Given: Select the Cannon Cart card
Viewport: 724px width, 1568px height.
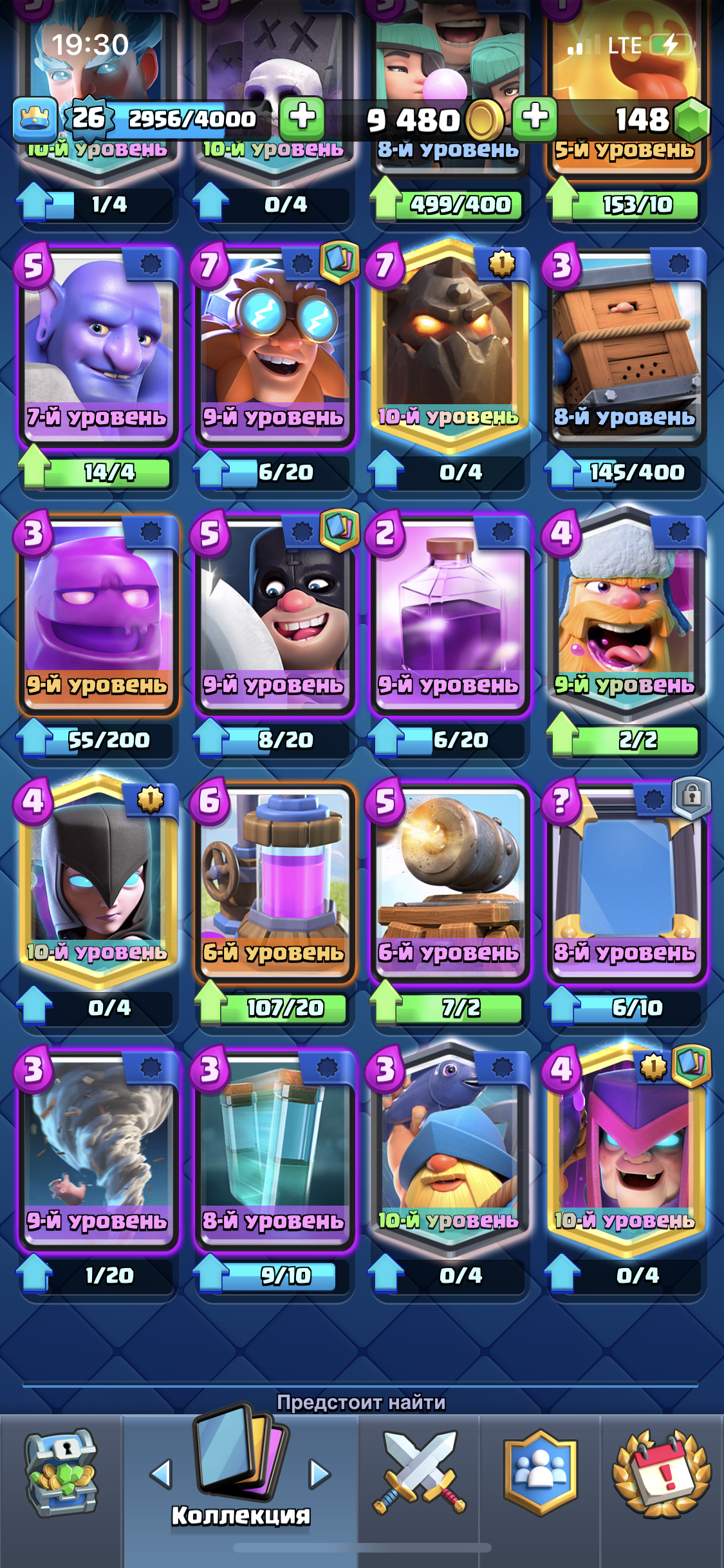Looking at the screenshot, I should coord(450,883).
